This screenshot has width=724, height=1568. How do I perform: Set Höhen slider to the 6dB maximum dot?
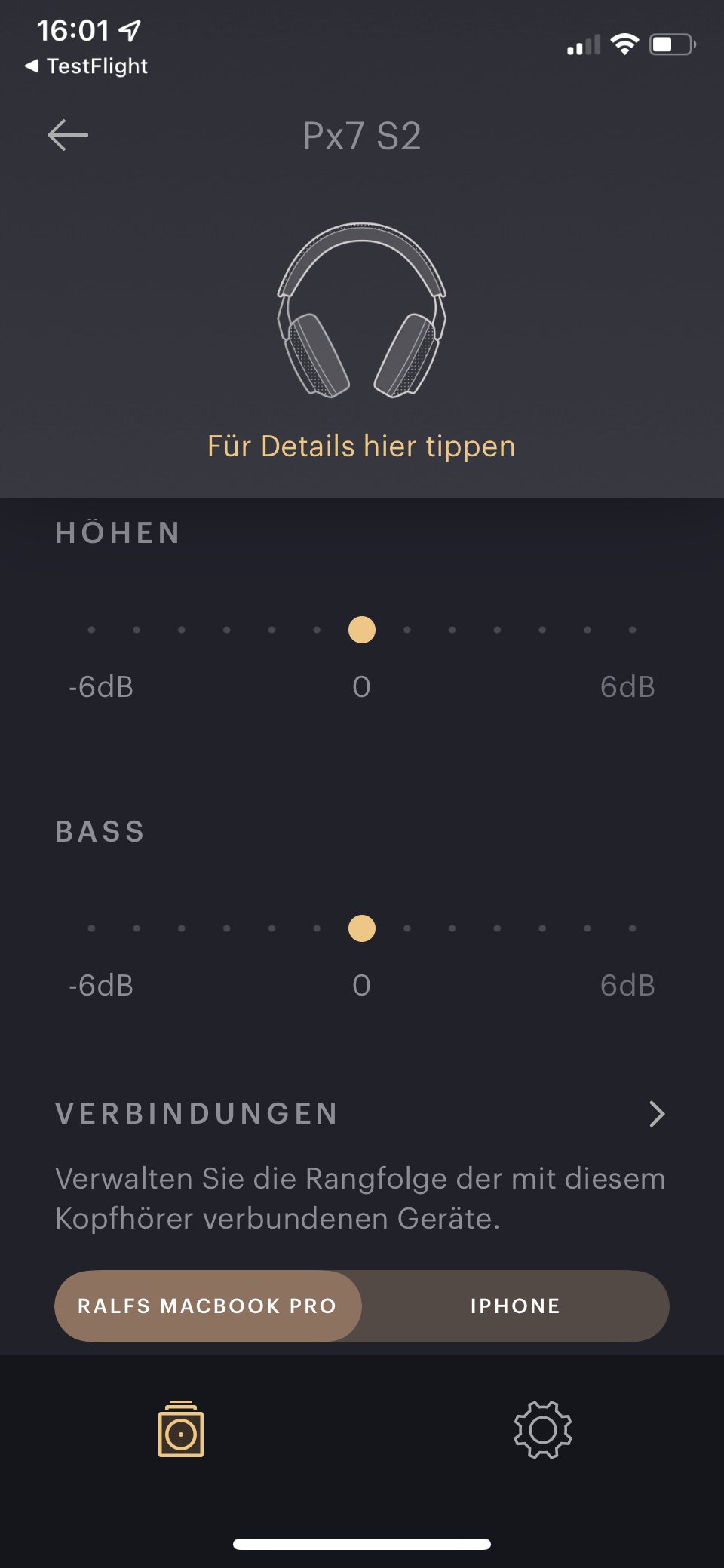click(x=632, y=630)
